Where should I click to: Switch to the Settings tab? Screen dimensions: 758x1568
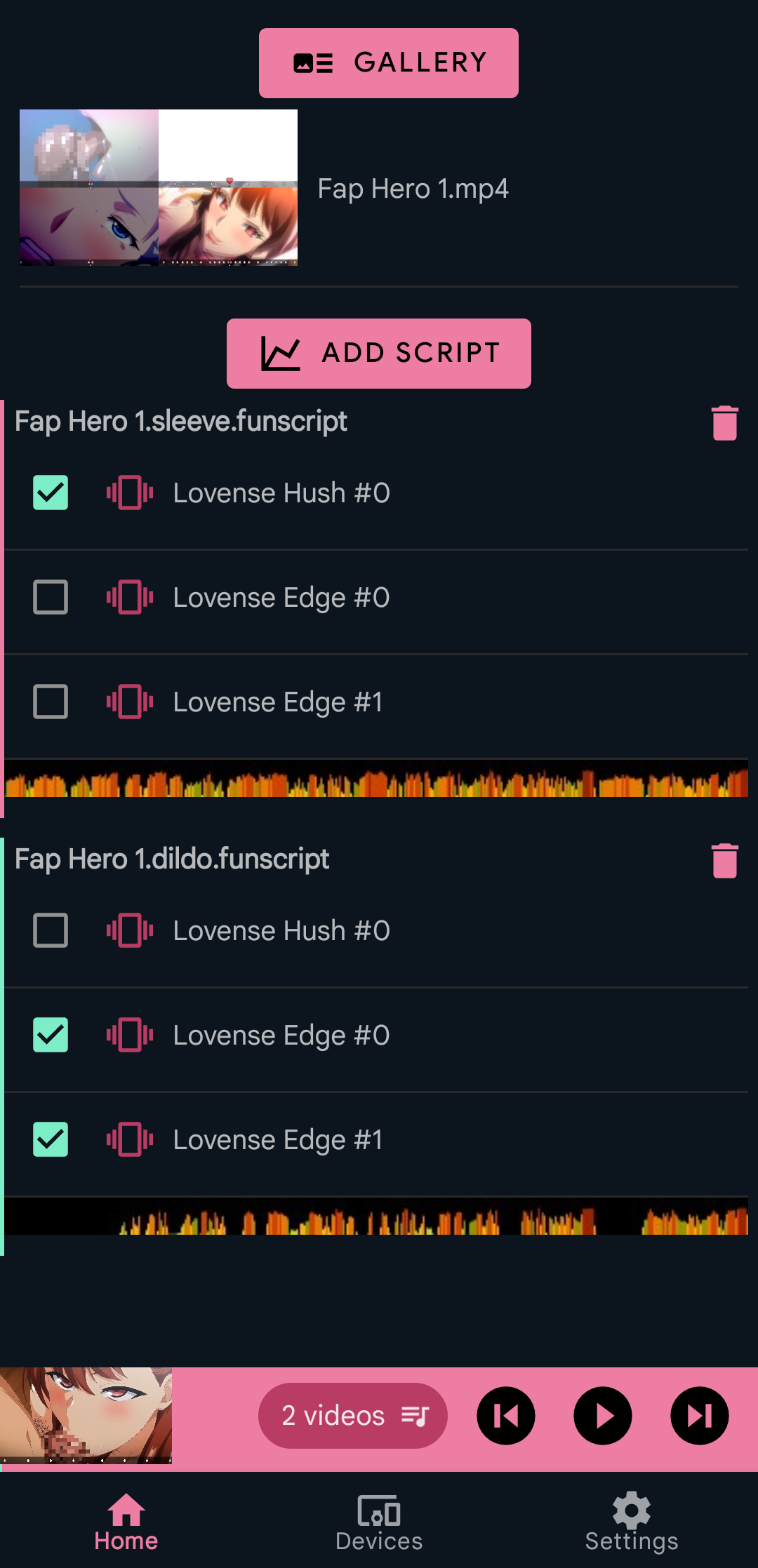tap(632, 1521)
